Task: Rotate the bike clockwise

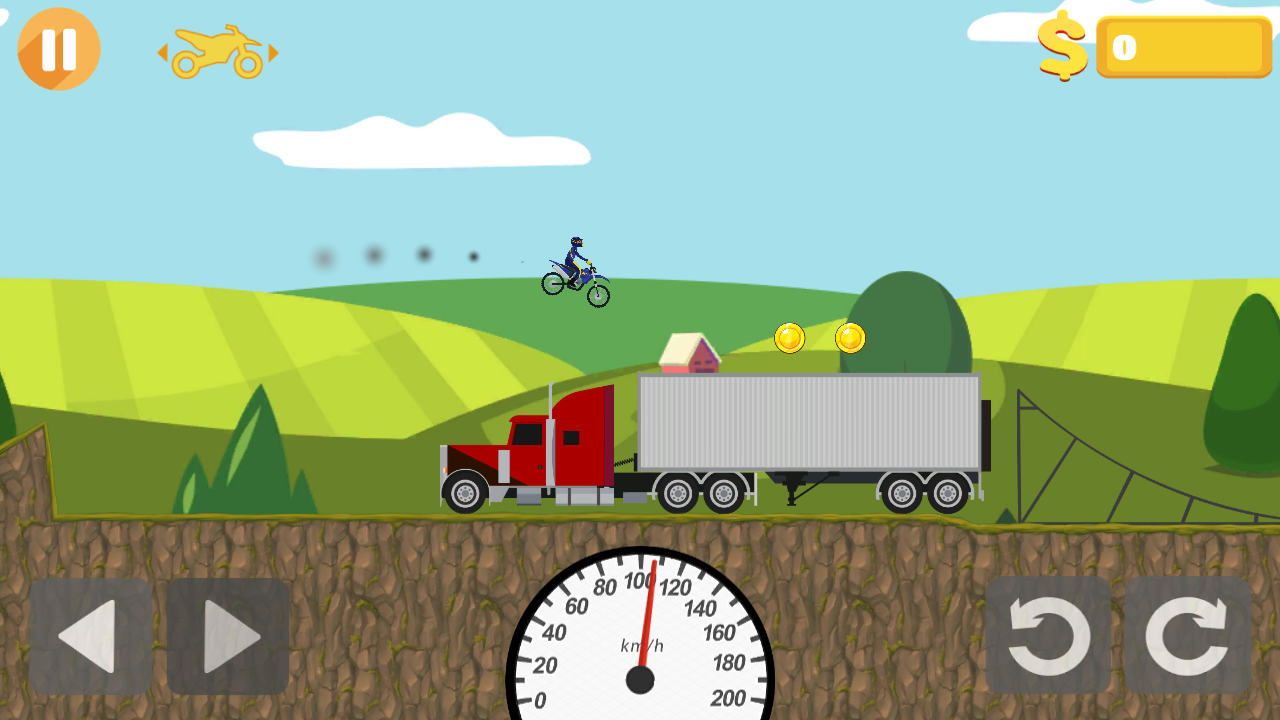Action: [1188, 636]
